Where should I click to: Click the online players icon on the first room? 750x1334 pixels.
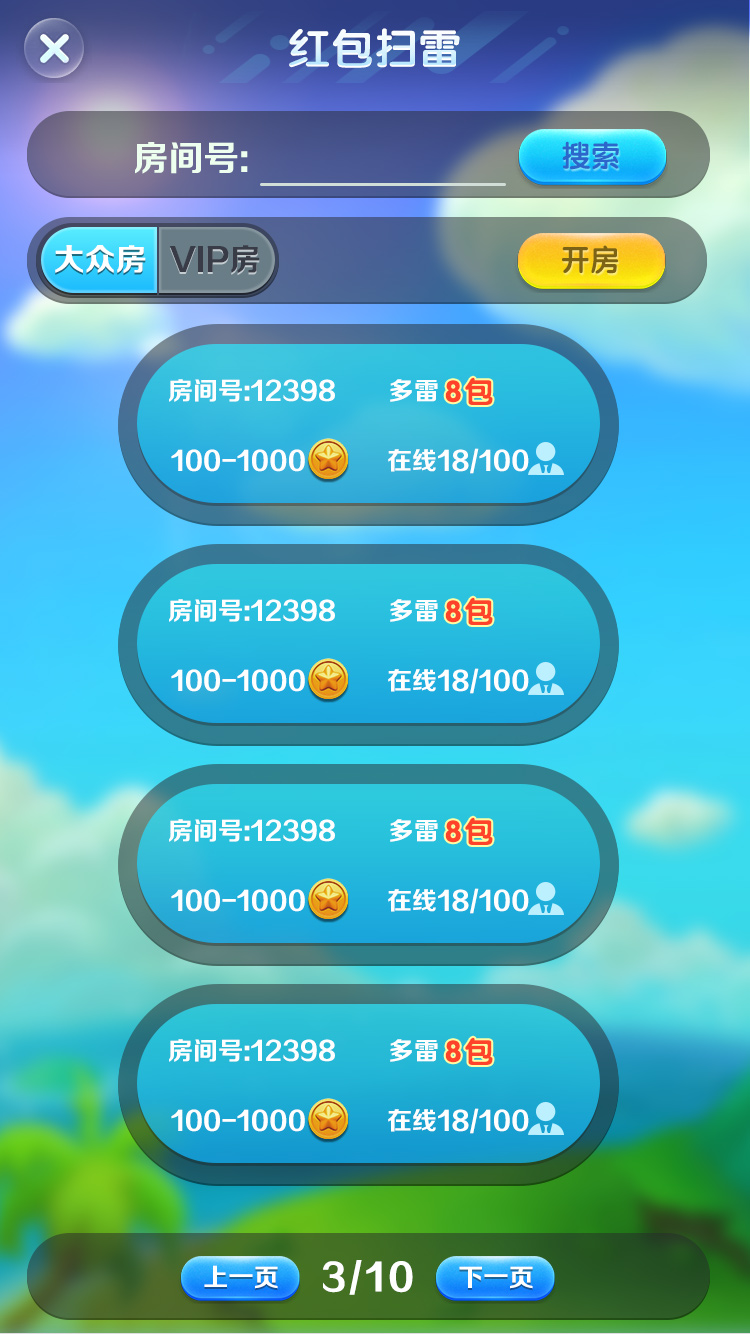545,460
